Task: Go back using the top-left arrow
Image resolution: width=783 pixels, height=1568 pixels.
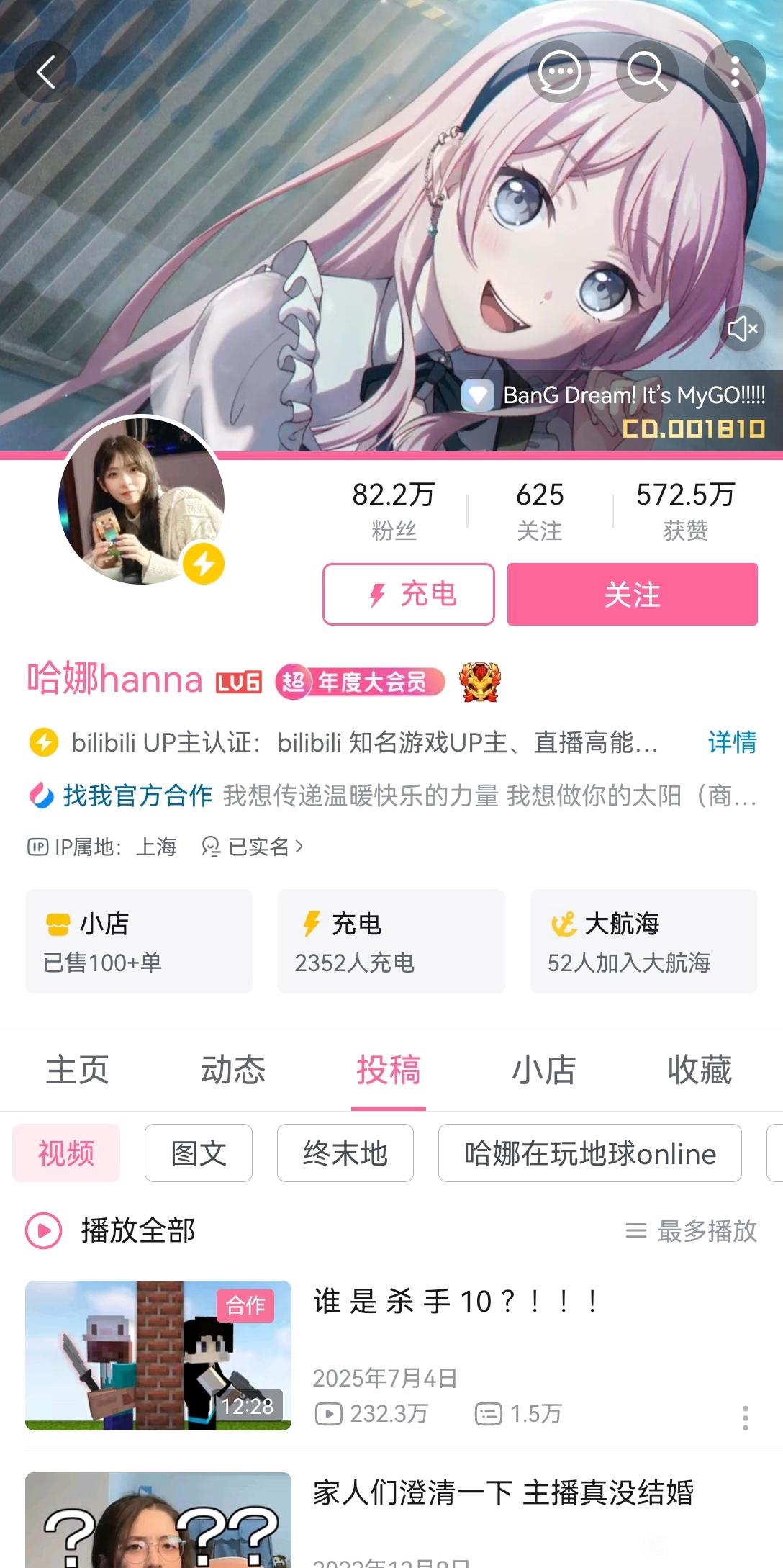Action: click(46, 73)
